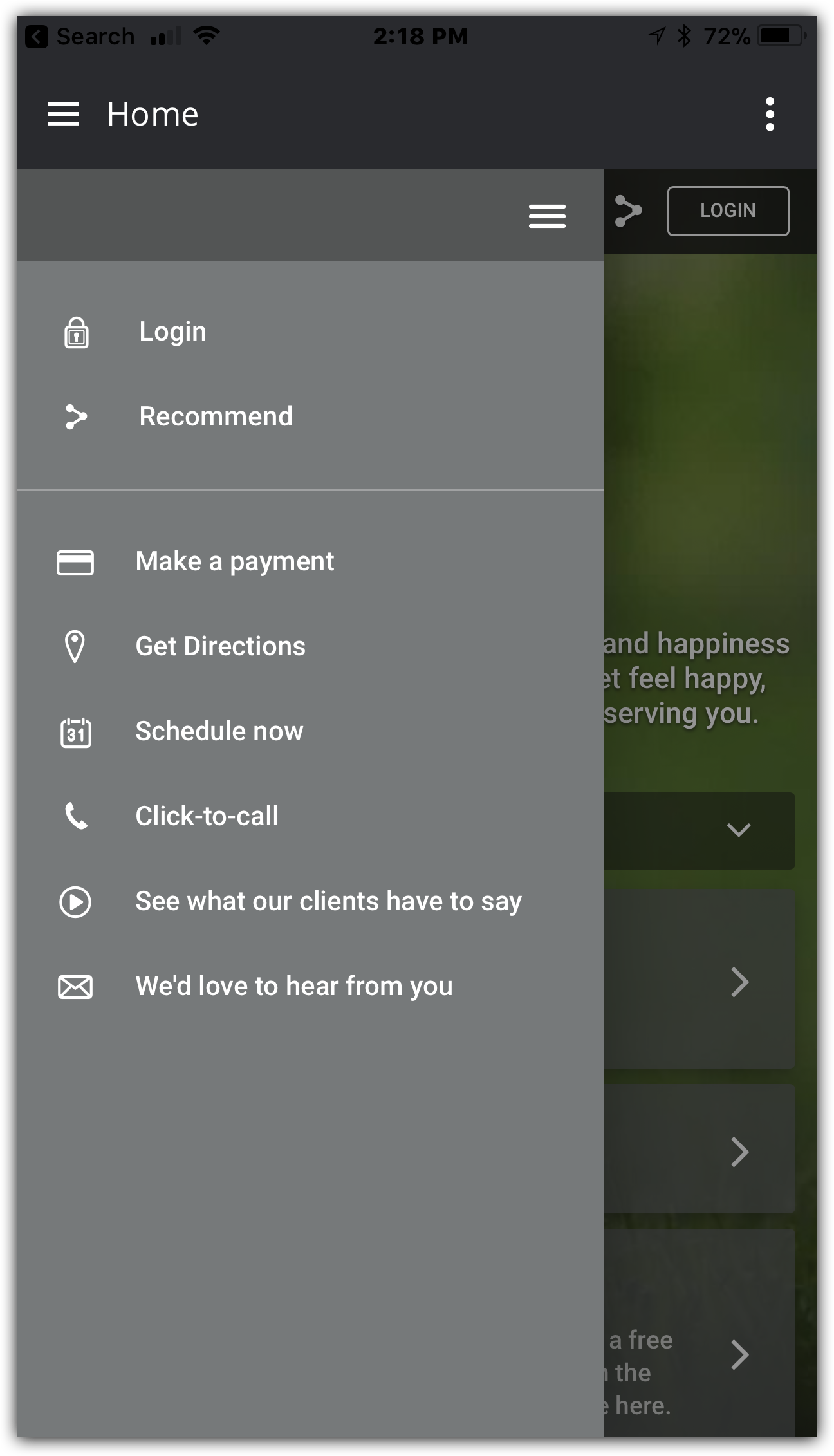Tap the outlined LOGIN button

[728, 210]
